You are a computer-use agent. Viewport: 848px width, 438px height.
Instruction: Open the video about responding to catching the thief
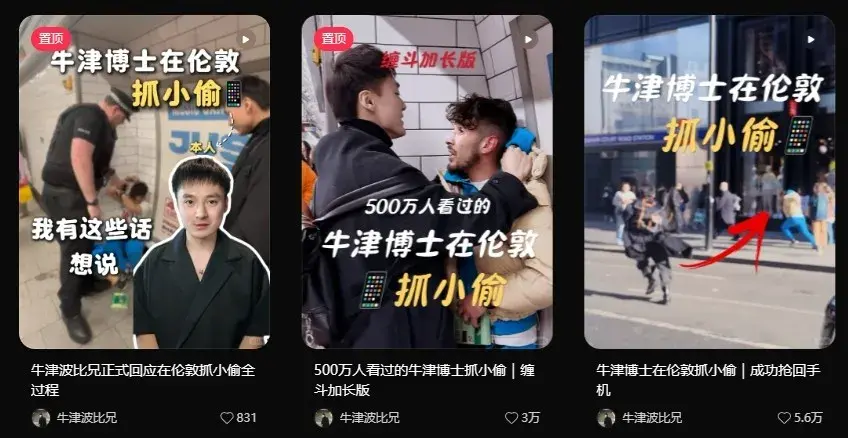click(144, 181)
